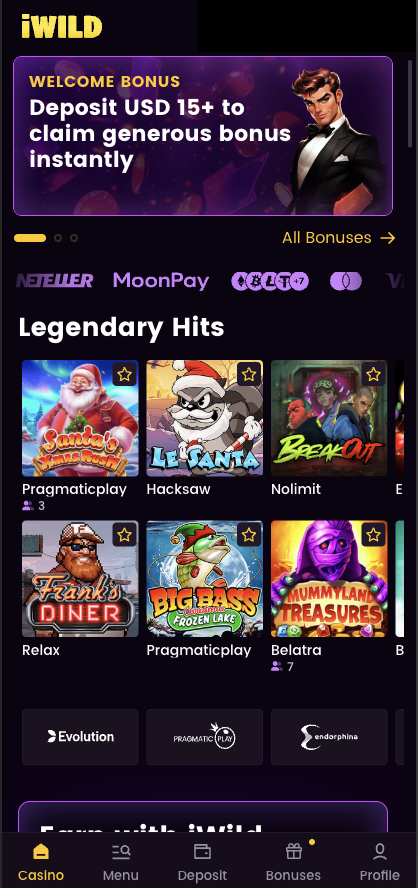Select the Evolution provider card
This screenshot has height=888, width=418.
(80, 737)
